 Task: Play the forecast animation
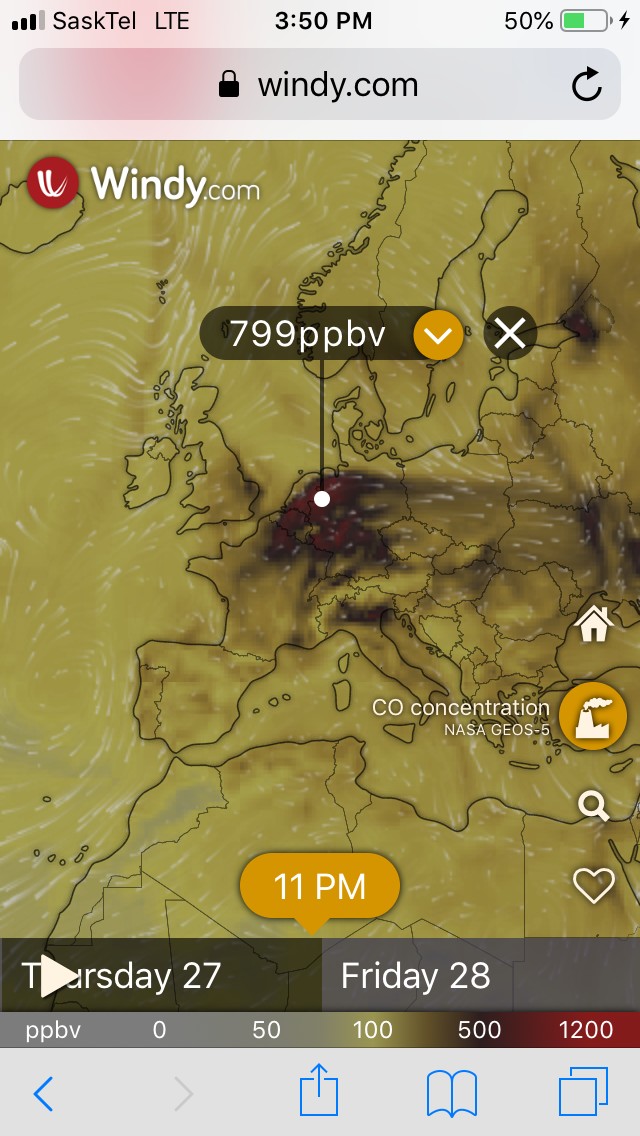pyautogui.click(x=58, y=976)
